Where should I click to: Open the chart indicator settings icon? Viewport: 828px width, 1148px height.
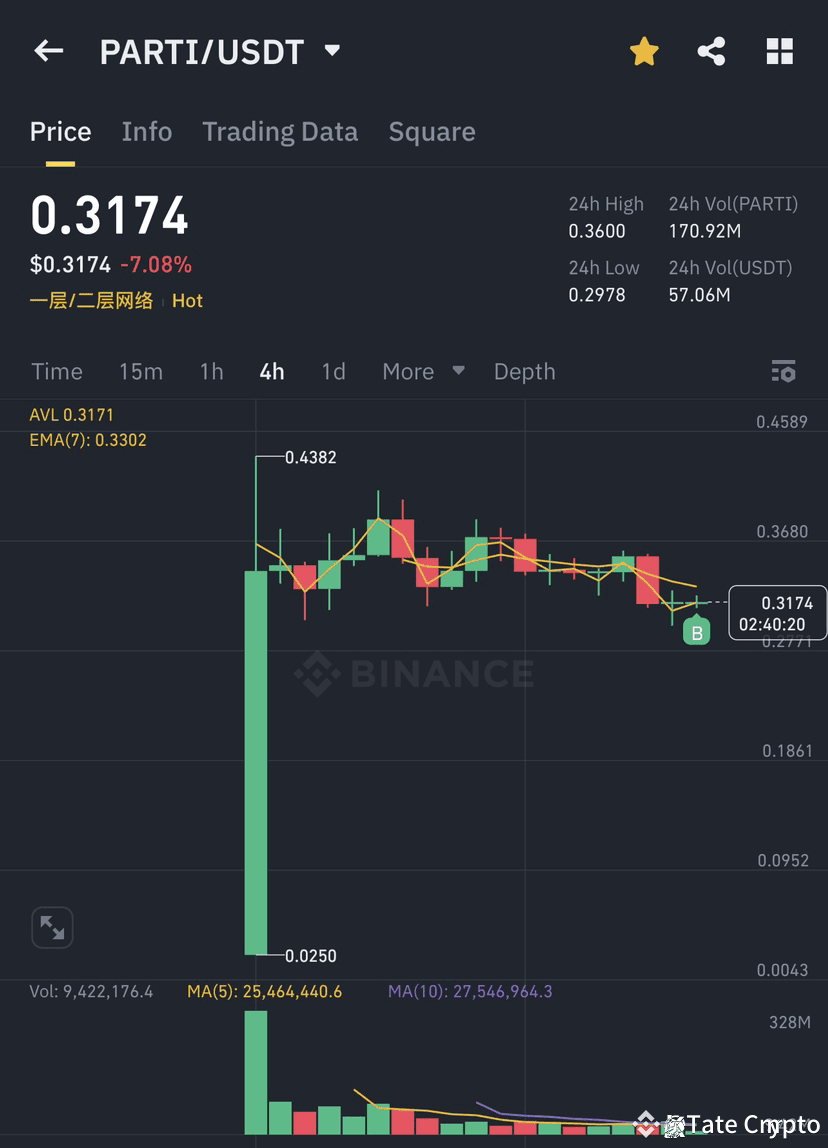click(783, 372)
